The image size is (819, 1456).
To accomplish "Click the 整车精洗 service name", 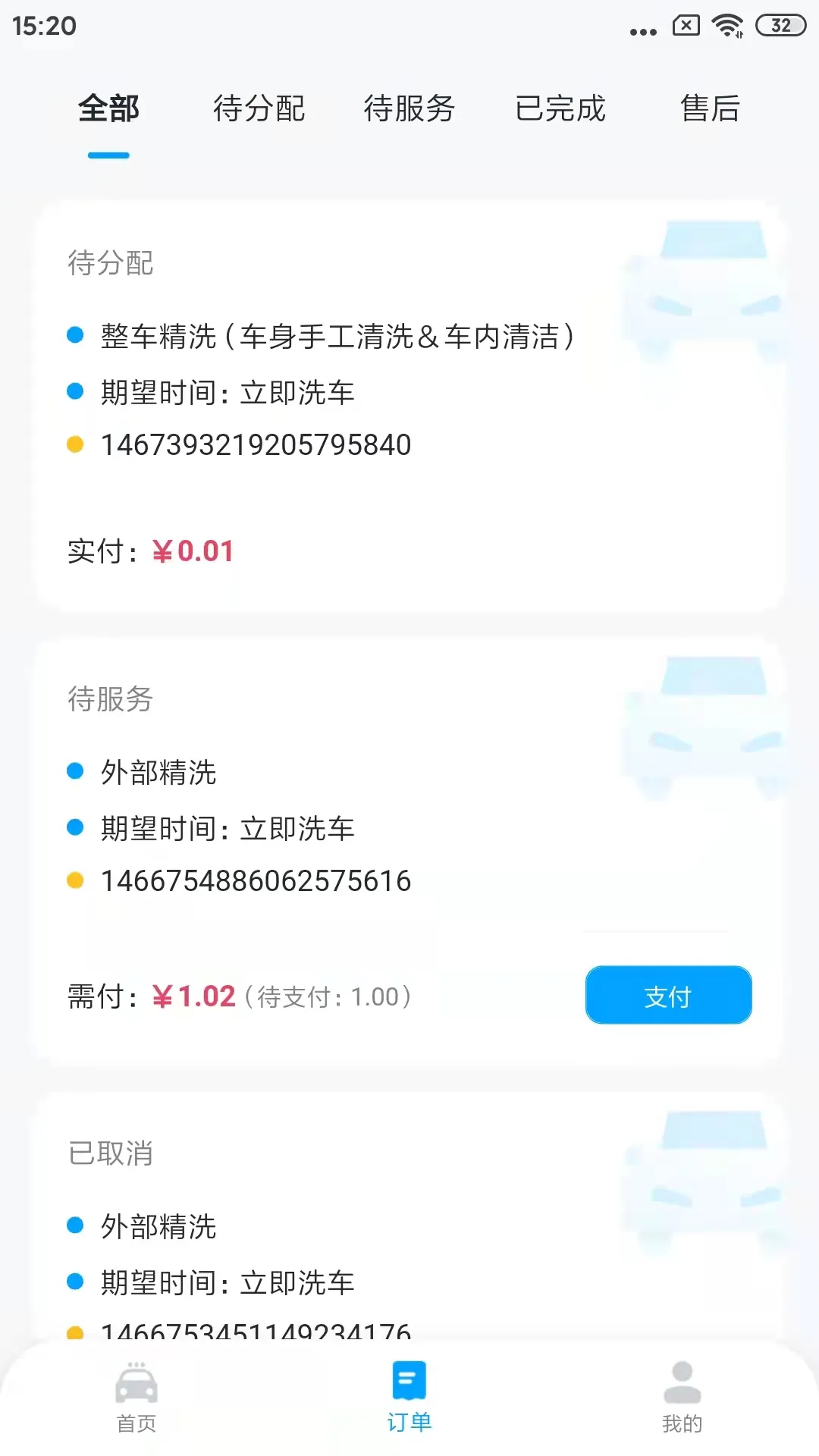I will coord(337,337).
